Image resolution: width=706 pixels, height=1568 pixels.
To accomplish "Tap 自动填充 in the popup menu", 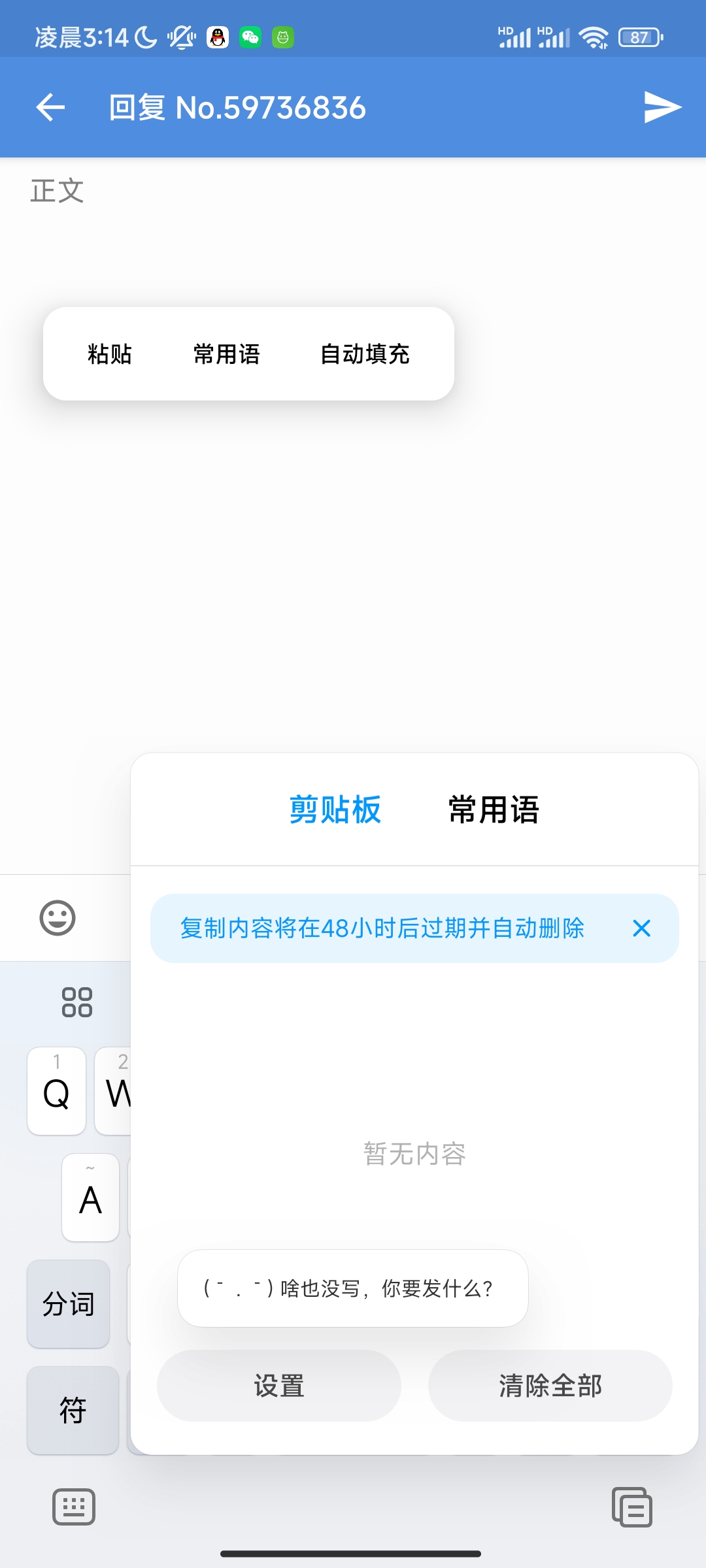I will [x=365, y=354].
